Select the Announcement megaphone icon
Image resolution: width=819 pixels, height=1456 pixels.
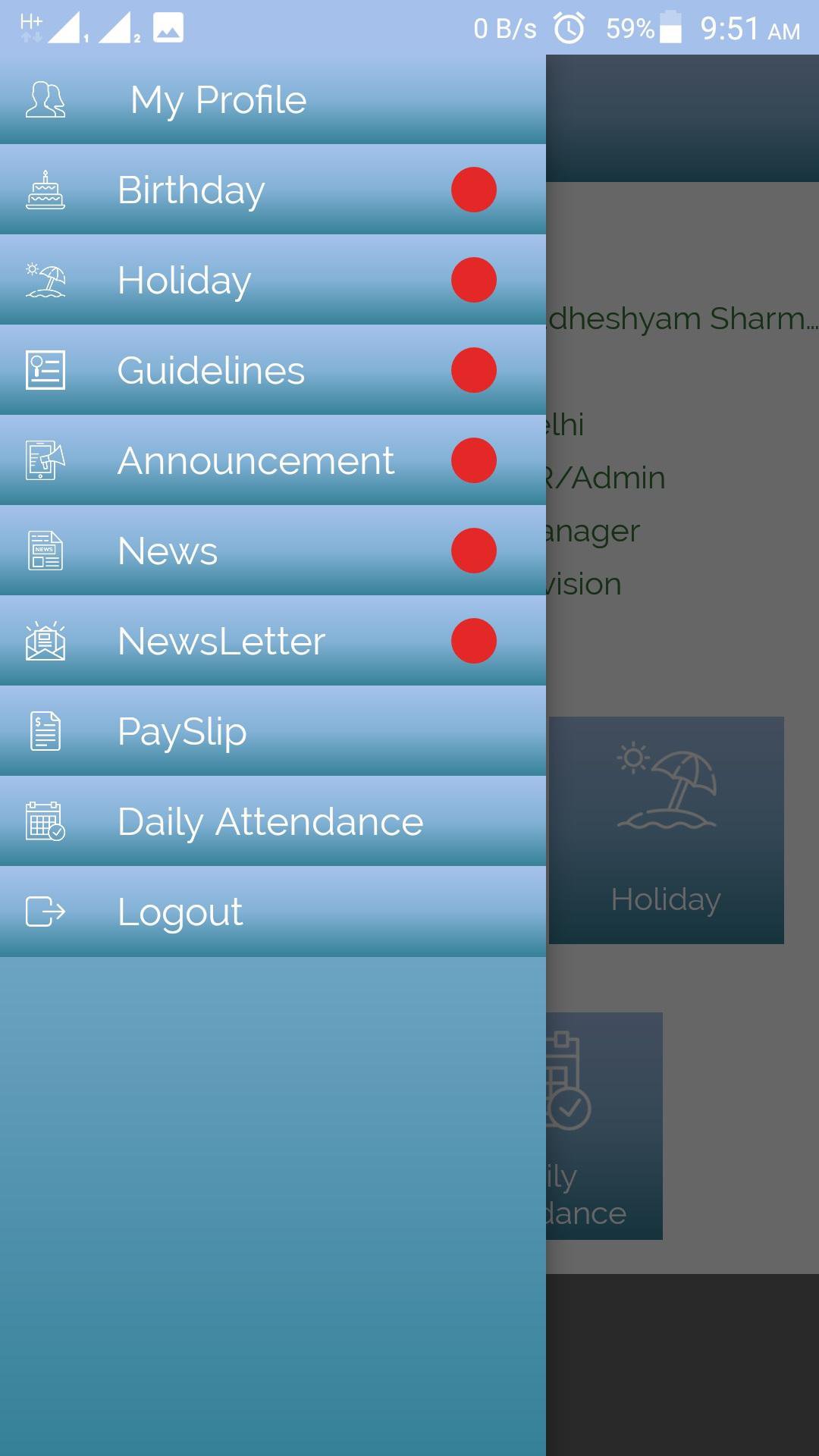click(45, 460)
